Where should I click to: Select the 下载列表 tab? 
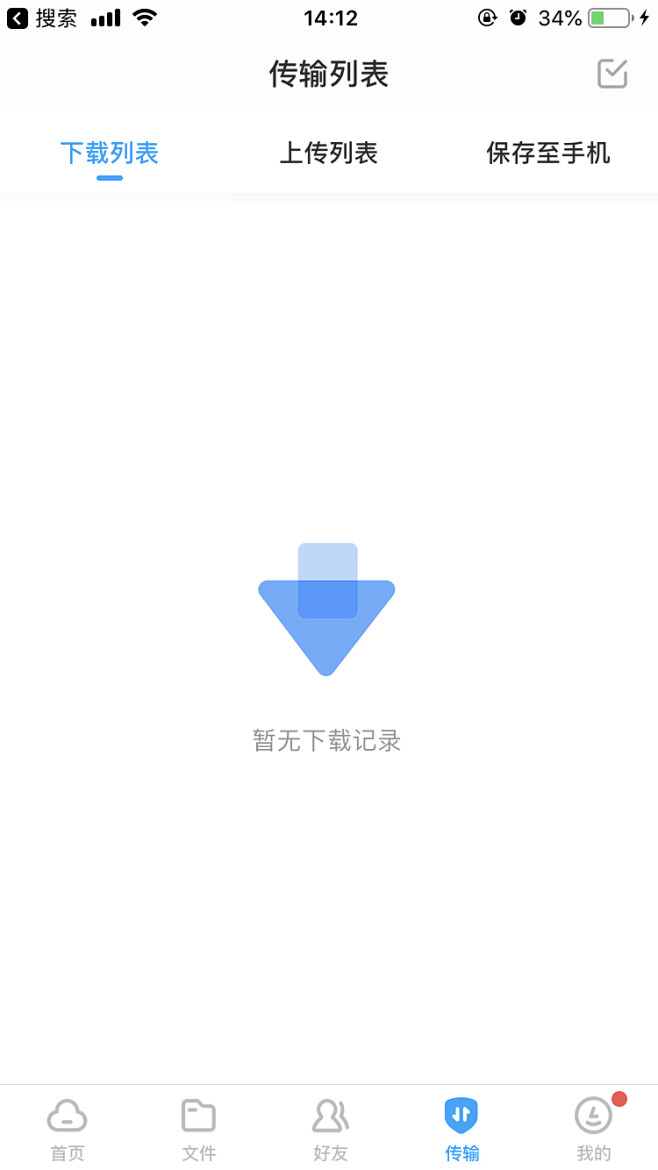(x=109, y=153)
